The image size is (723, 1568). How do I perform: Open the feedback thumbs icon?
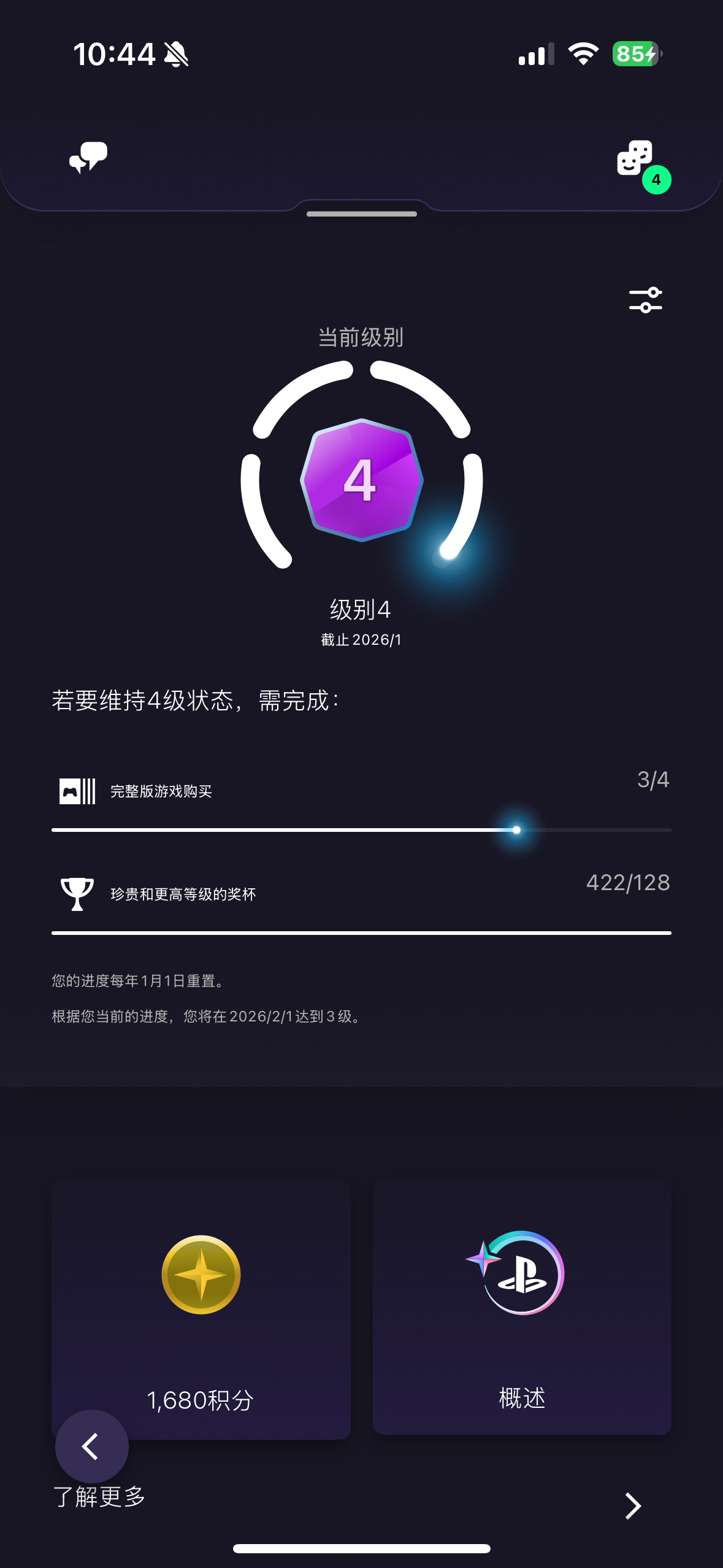pos(88,158)
